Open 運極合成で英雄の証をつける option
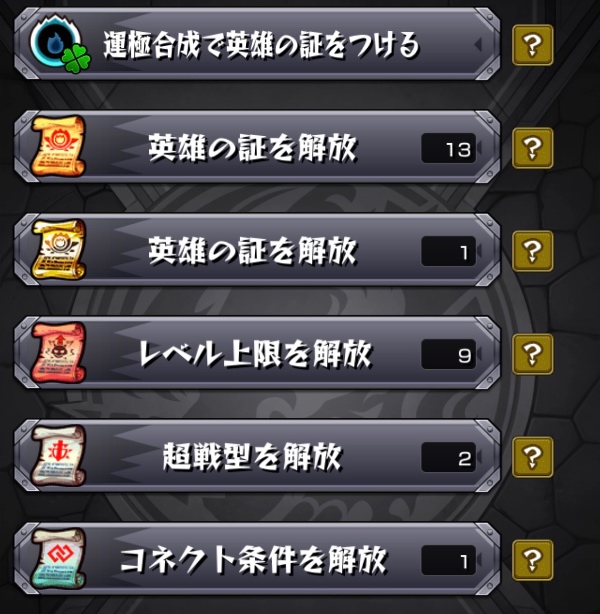This screenshot has width=600, height=614. (x=260, y=45)
